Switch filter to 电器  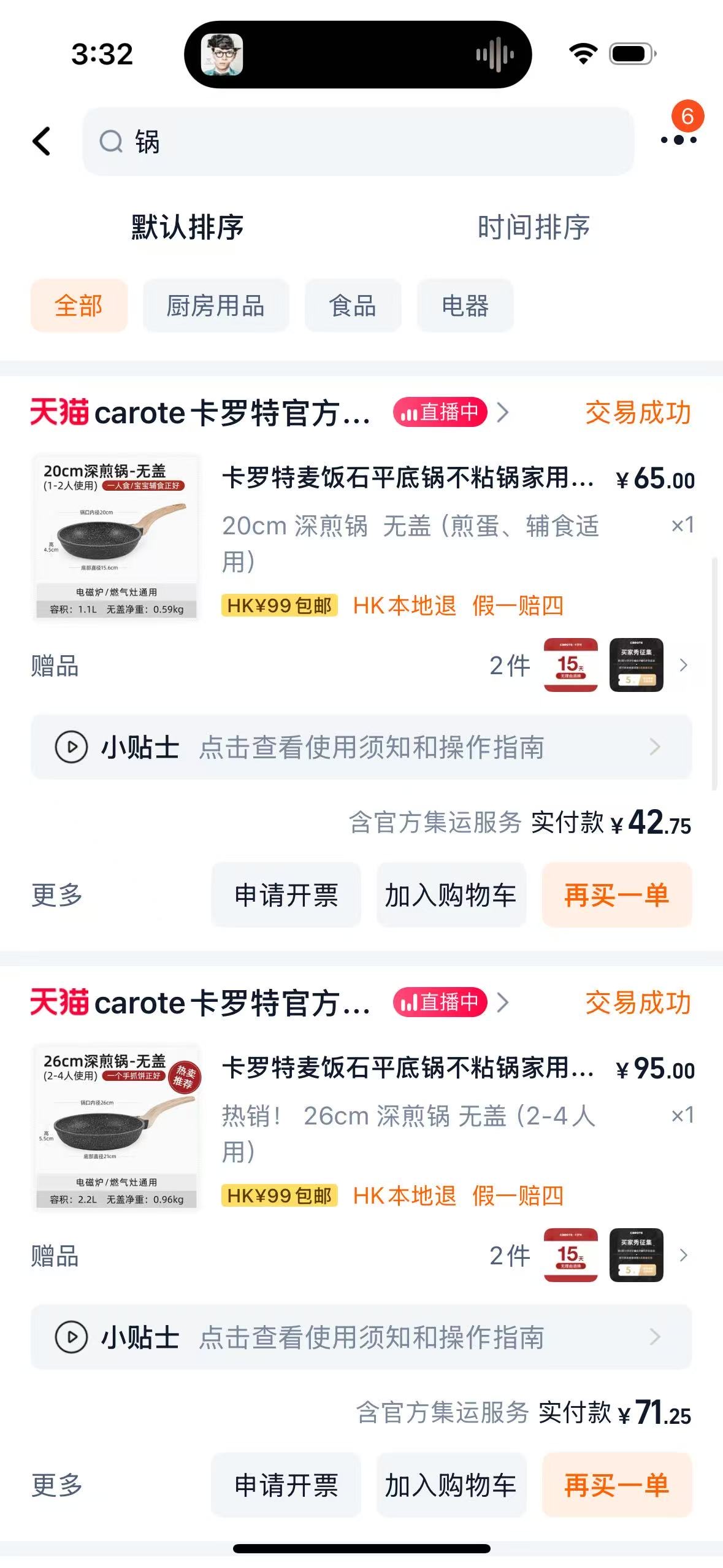pyautogui.click(x=465, y=306)
